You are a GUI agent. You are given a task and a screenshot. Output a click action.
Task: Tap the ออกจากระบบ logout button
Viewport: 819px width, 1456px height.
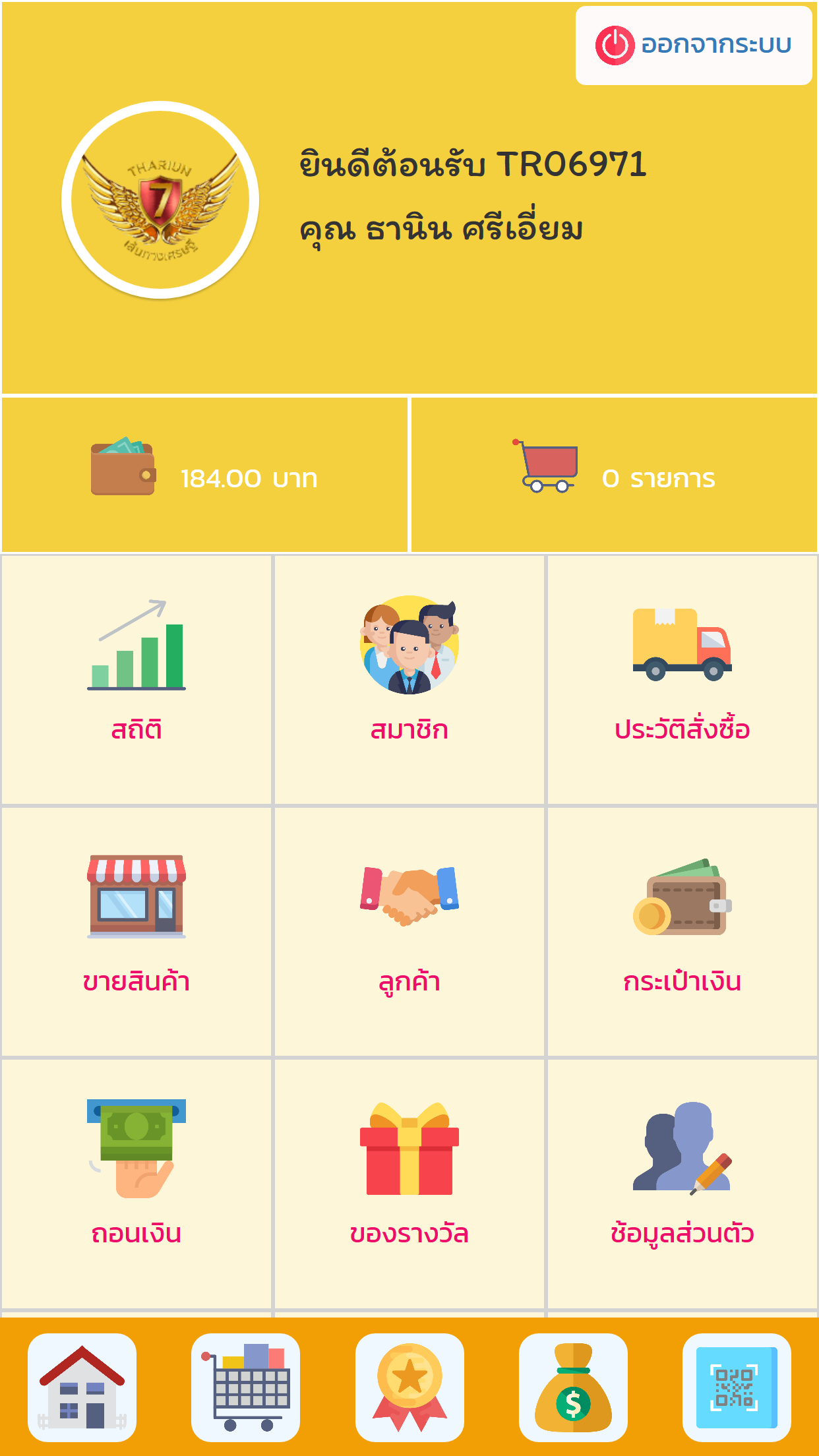pos(694,45)
